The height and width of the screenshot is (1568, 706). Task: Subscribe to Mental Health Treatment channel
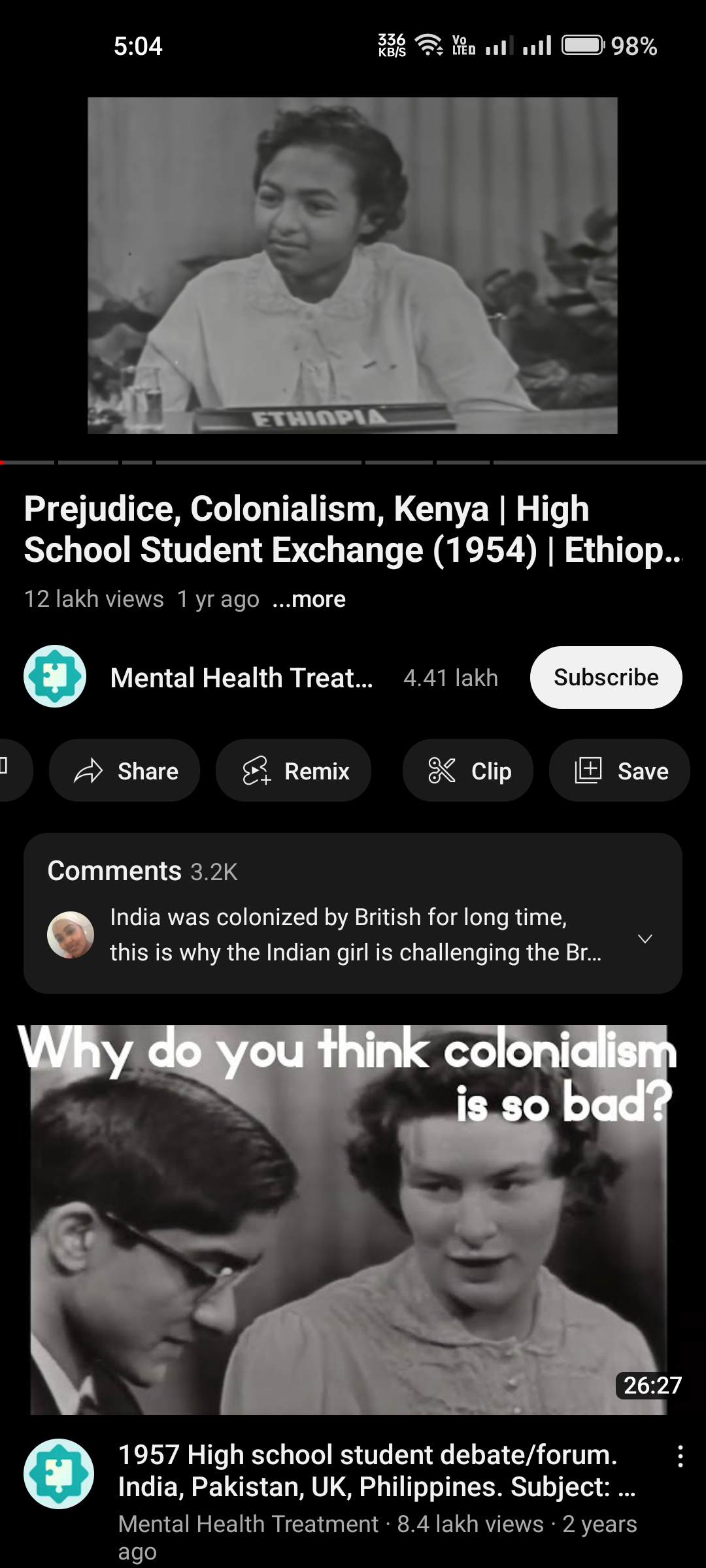coord(605,678)
